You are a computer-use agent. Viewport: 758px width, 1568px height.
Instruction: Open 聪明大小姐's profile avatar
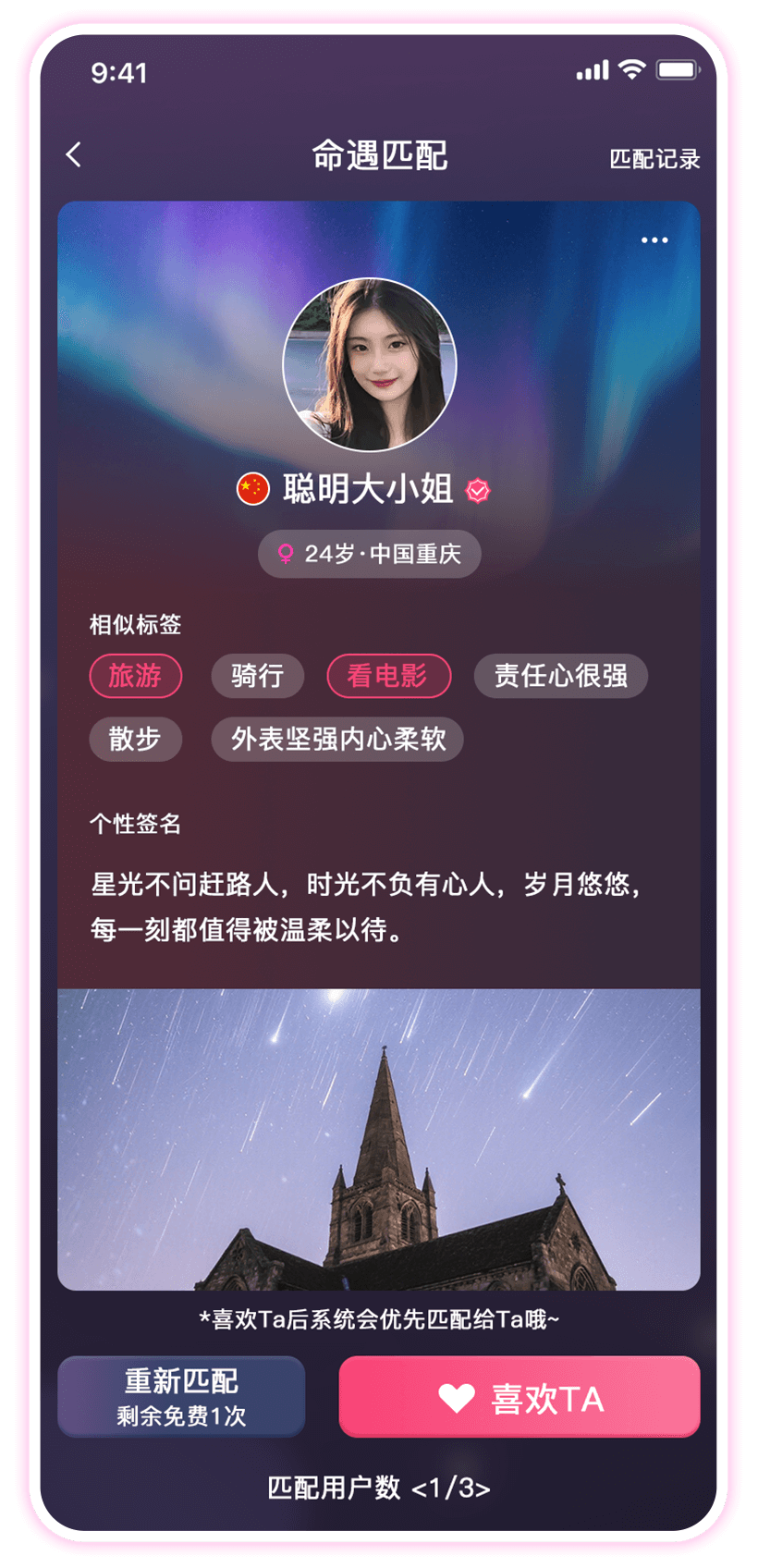370,364
